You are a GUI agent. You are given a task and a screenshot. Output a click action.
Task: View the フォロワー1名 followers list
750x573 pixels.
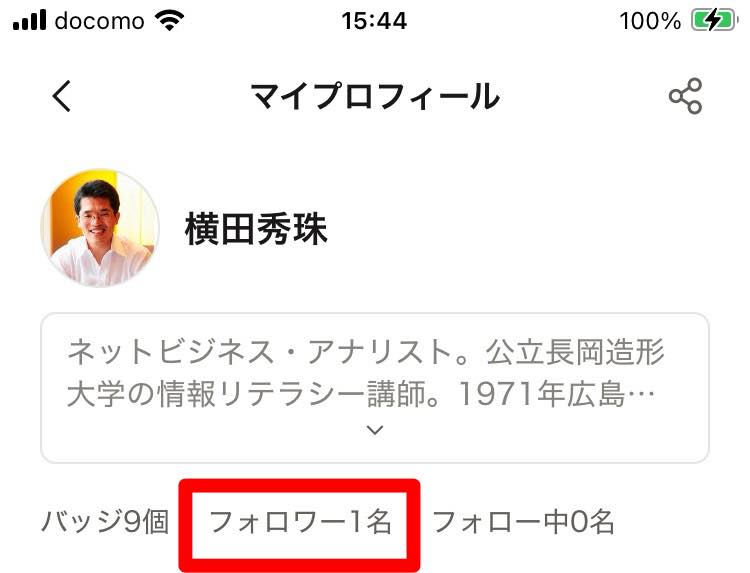click(x=300, y=521)
